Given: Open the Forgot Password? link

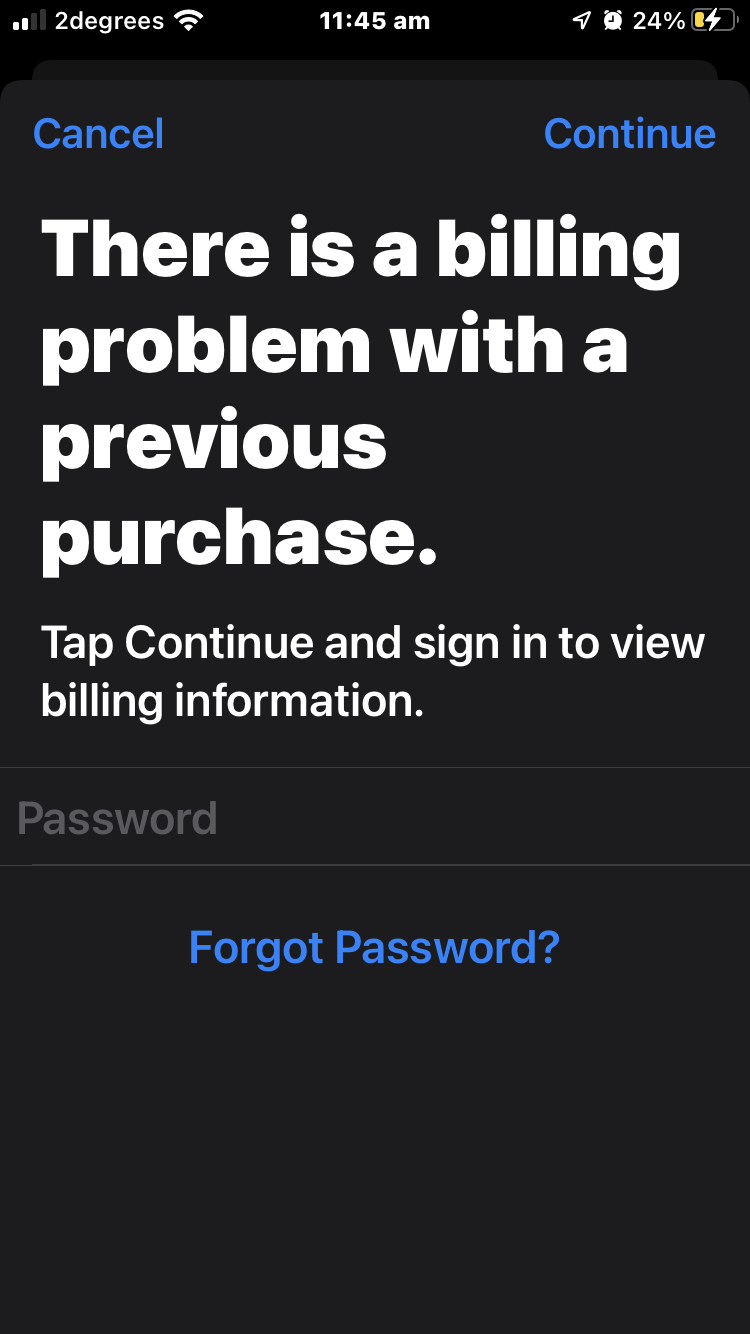Looking at the screenshot, I should tap(374, 947).
